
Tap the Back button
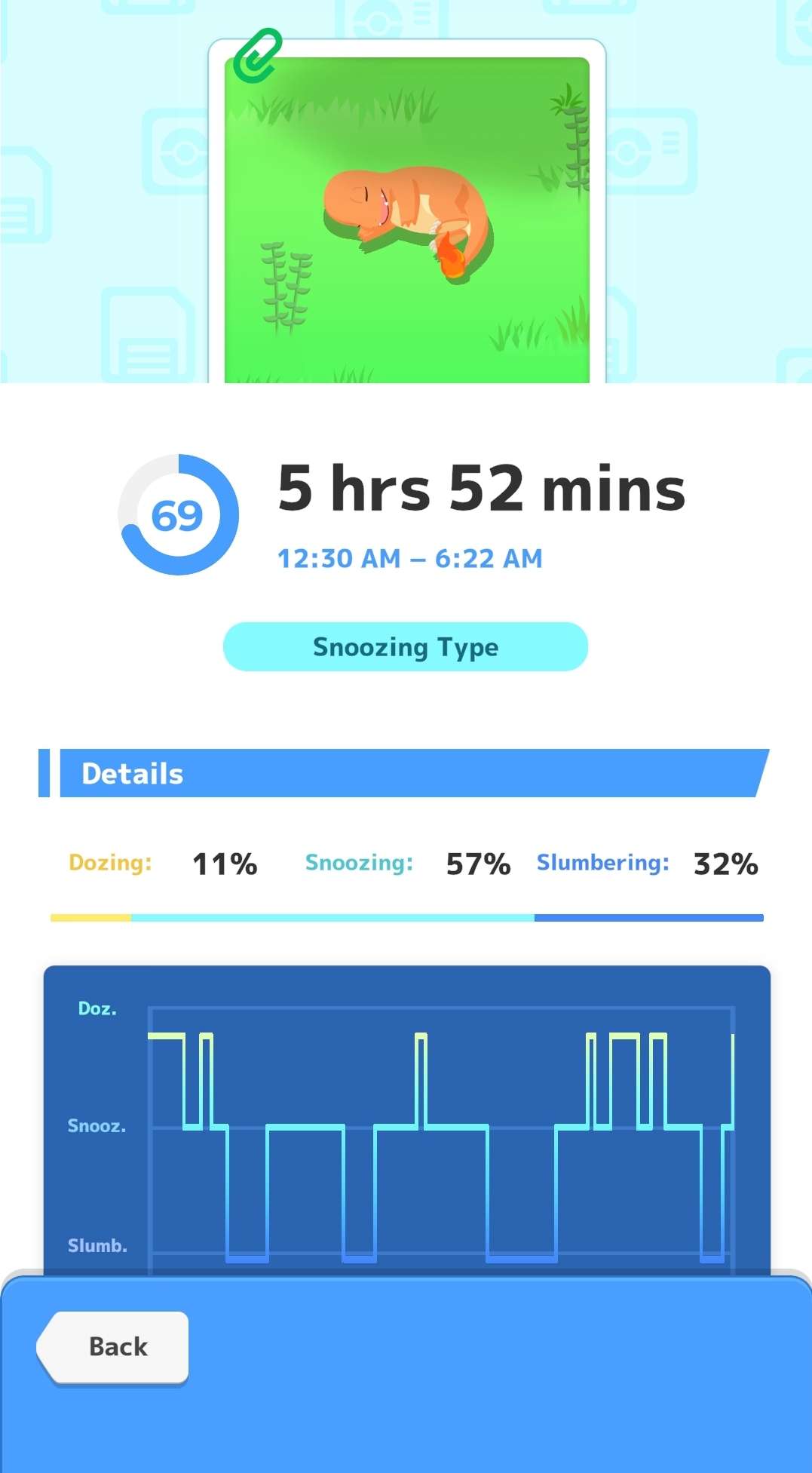[x=113, y=1347]
